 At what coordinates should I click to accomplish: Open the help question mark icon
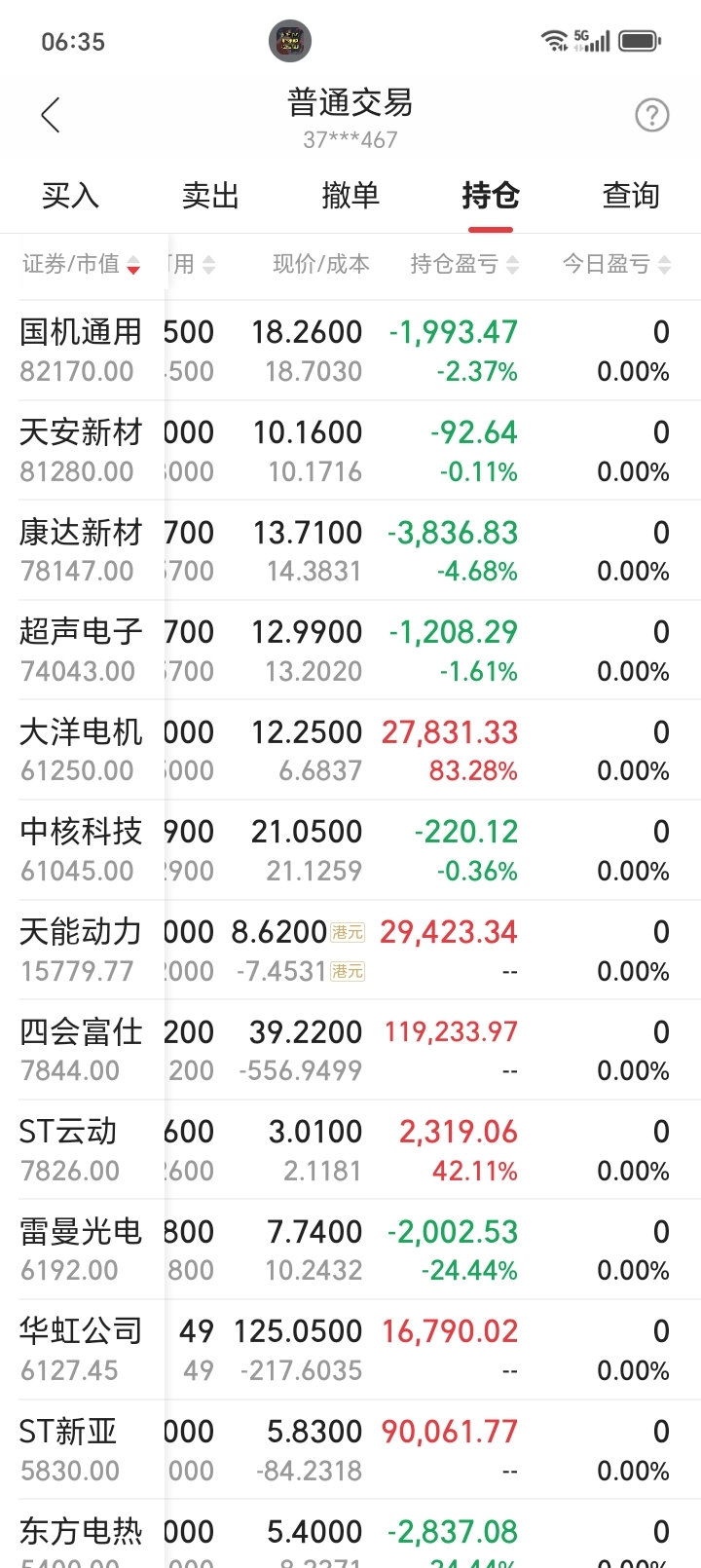click(x=651, y=115)
